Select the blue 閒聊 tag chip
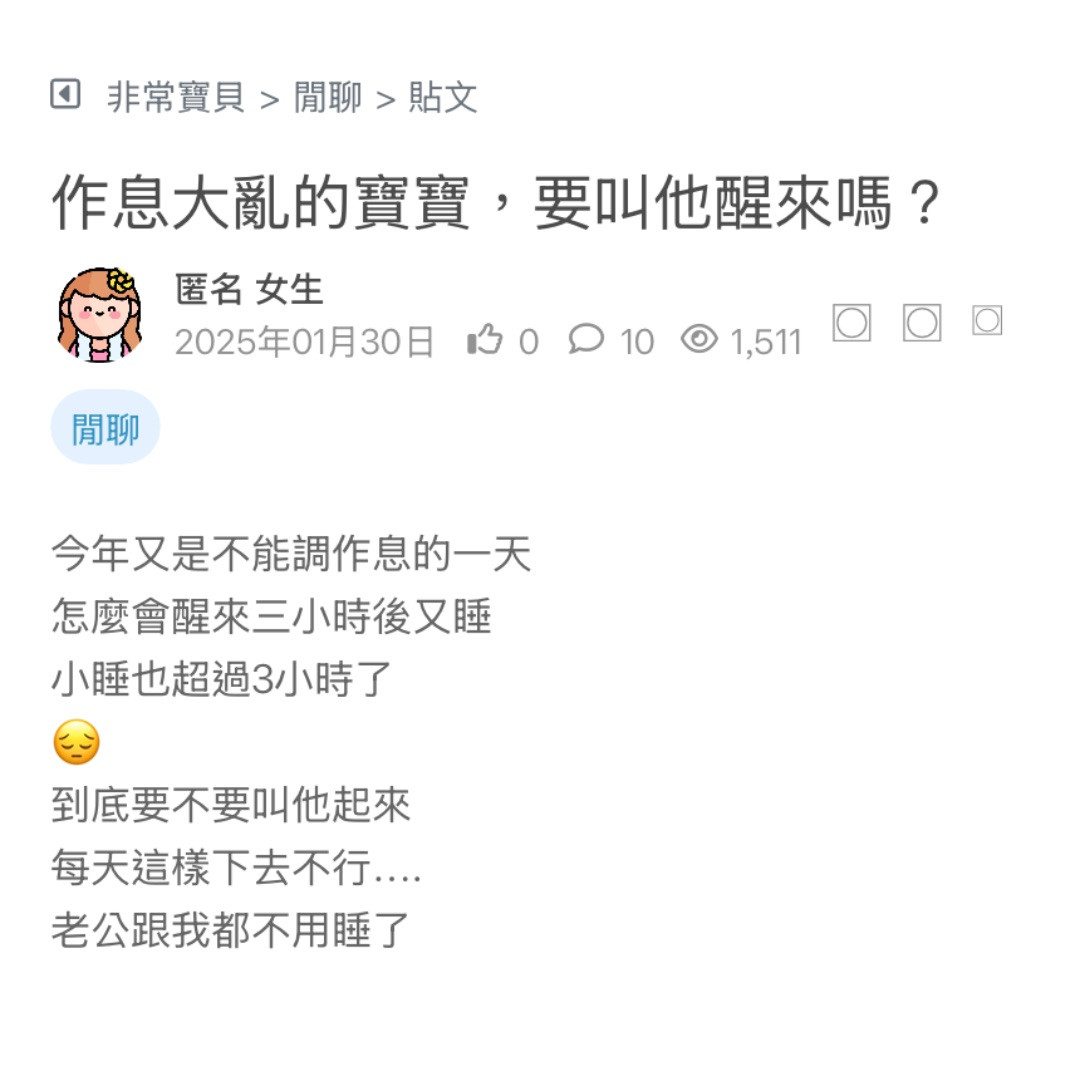Image resolution: width=1080 pixels, height=1080 pixels. coord(105,428)
